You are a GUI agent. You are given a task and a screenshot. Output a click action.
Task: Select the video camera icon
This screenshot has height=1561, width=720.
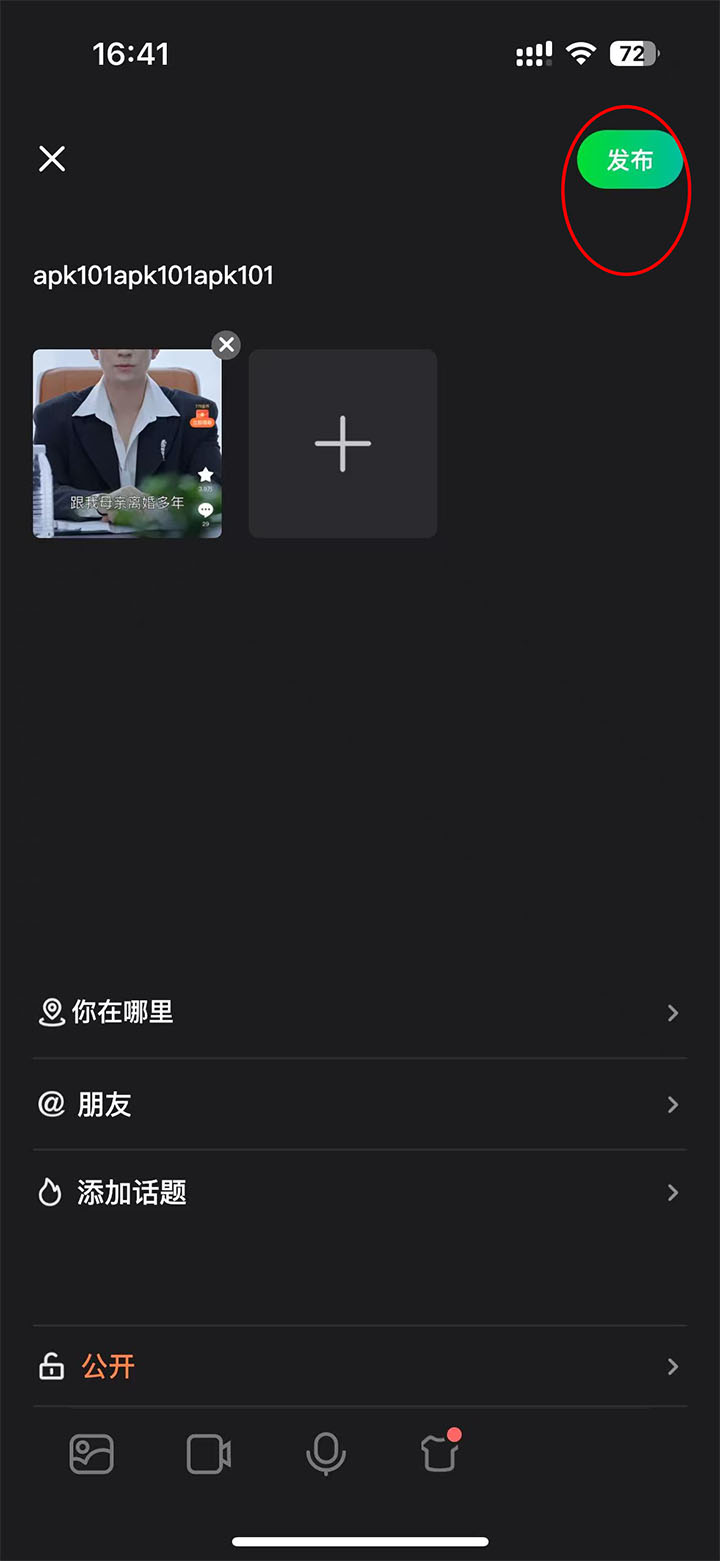point(209,1454)
